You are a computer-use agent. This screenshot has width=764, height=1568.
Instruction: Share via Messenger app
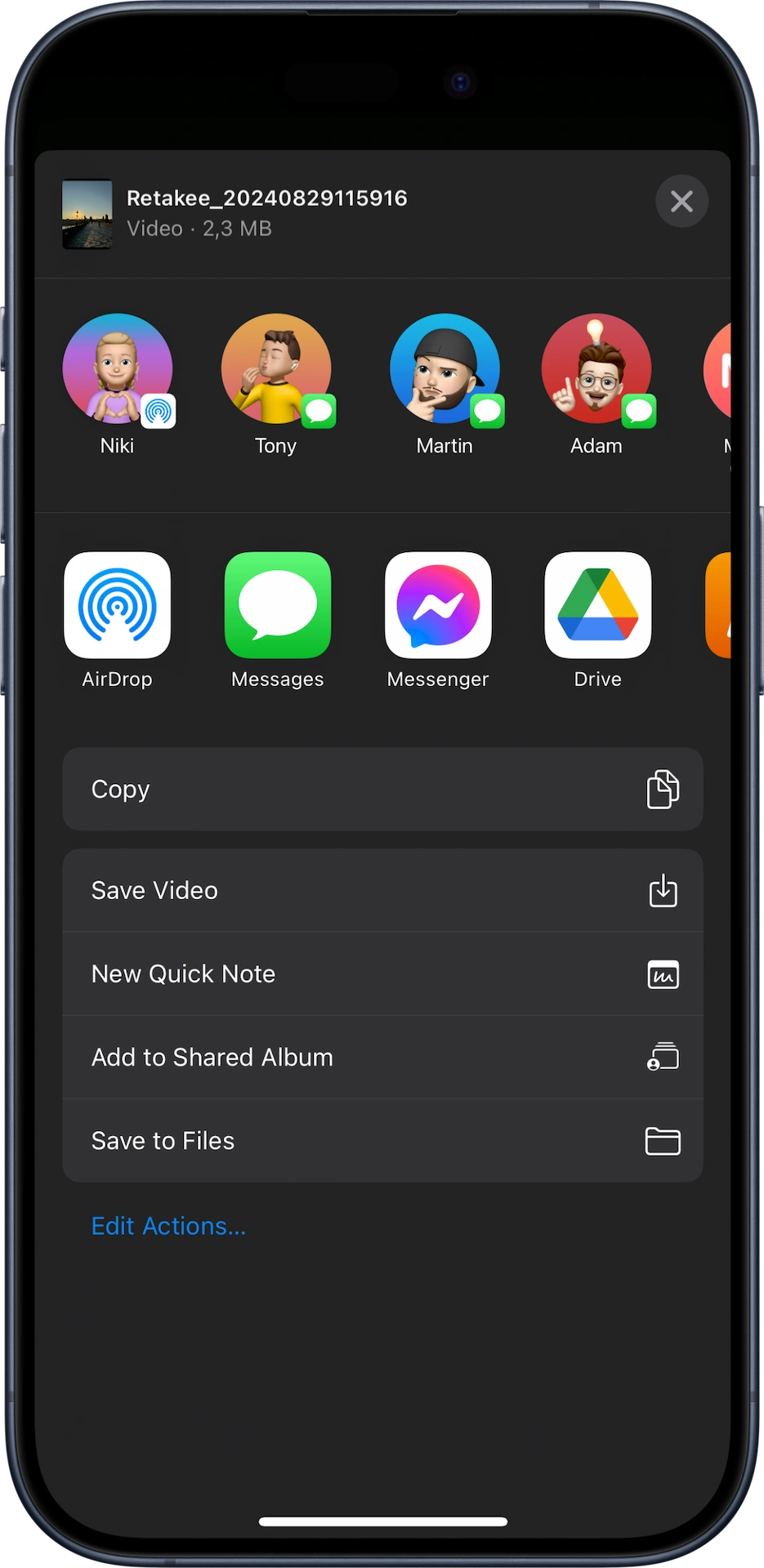pyautogui.click(x=438, y=605)
